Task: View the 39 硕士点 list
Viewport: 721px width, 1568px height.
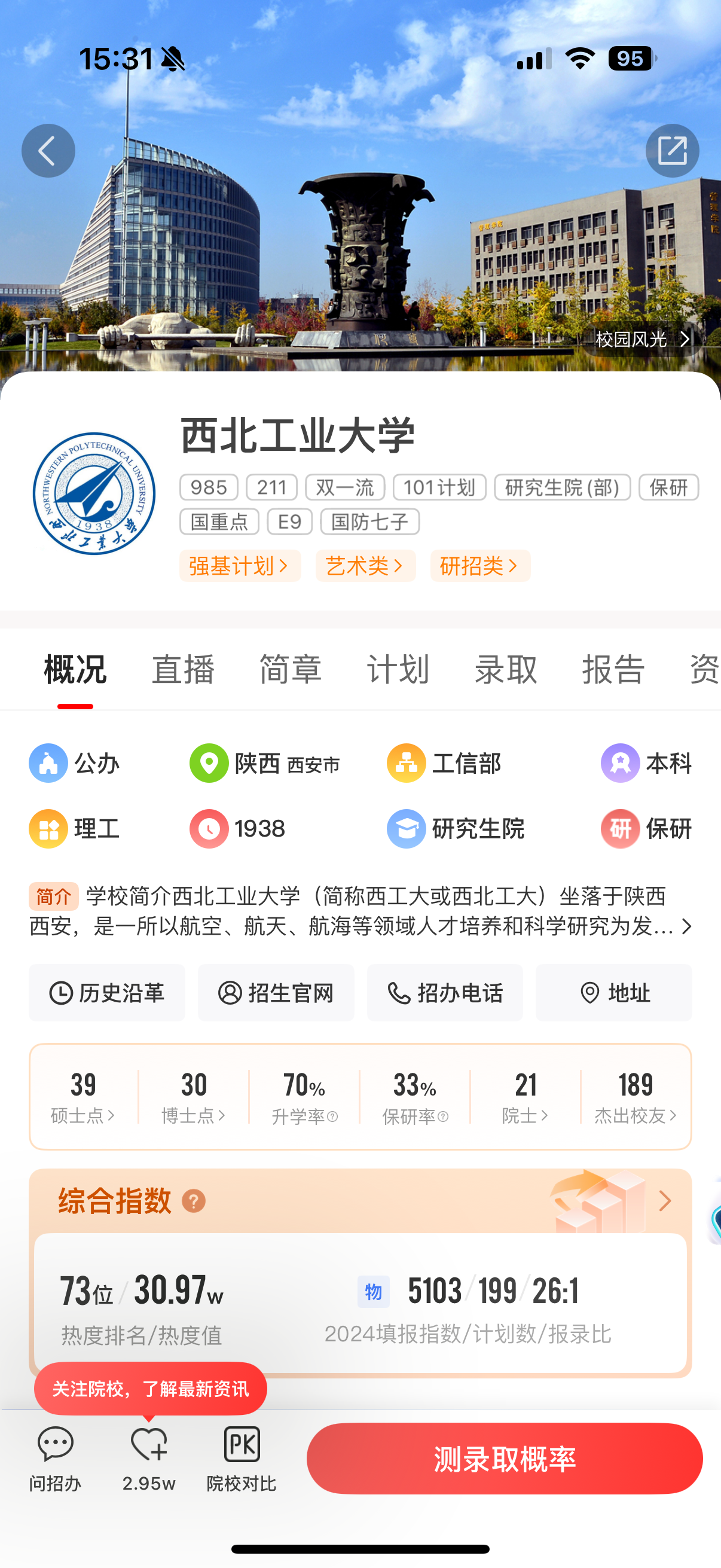Action: [x=83, y=1097]
